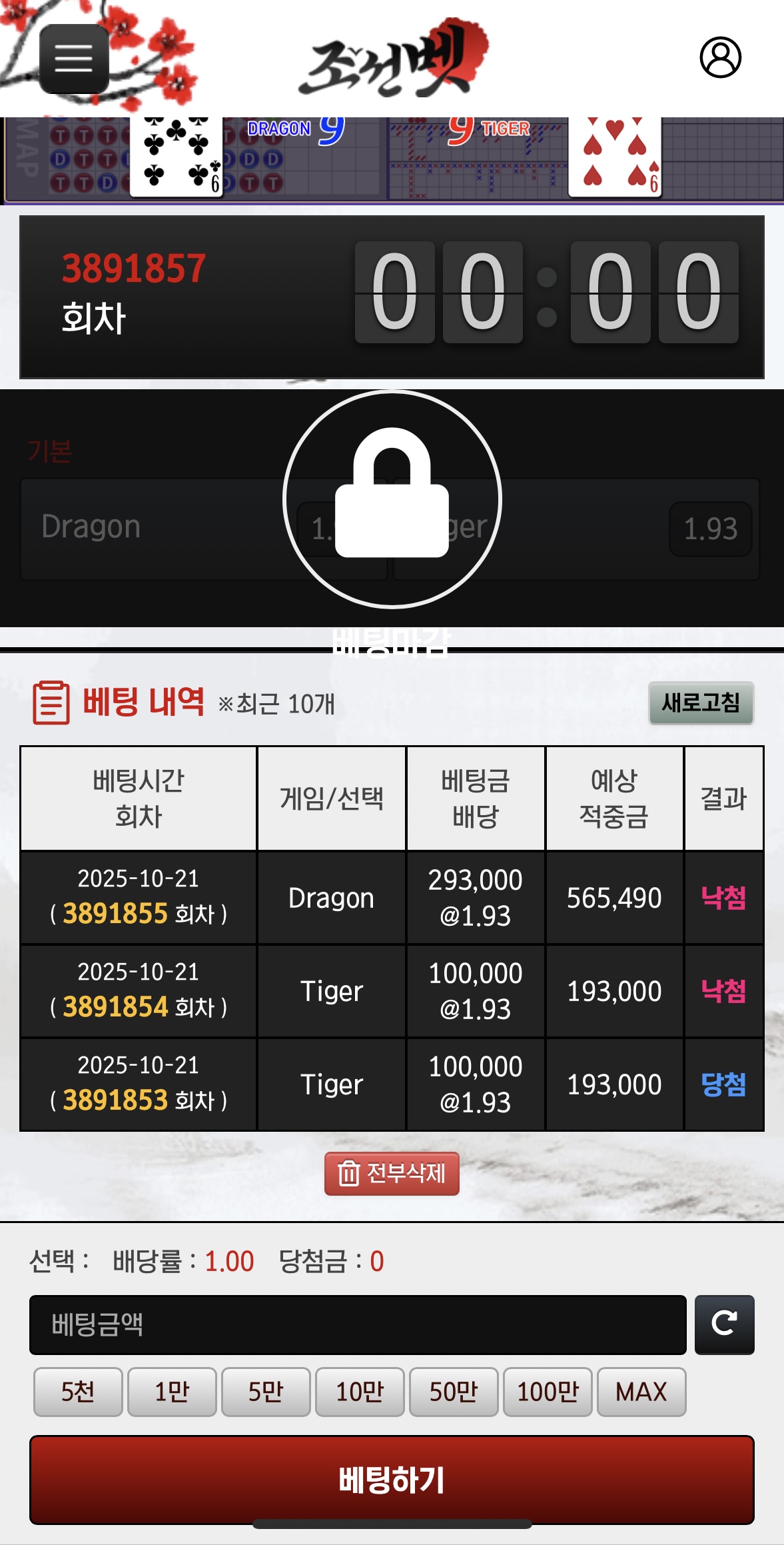Add 100만 to the bet amount
Viewport: 784px width, 1545px height.
coord(548,1392)
